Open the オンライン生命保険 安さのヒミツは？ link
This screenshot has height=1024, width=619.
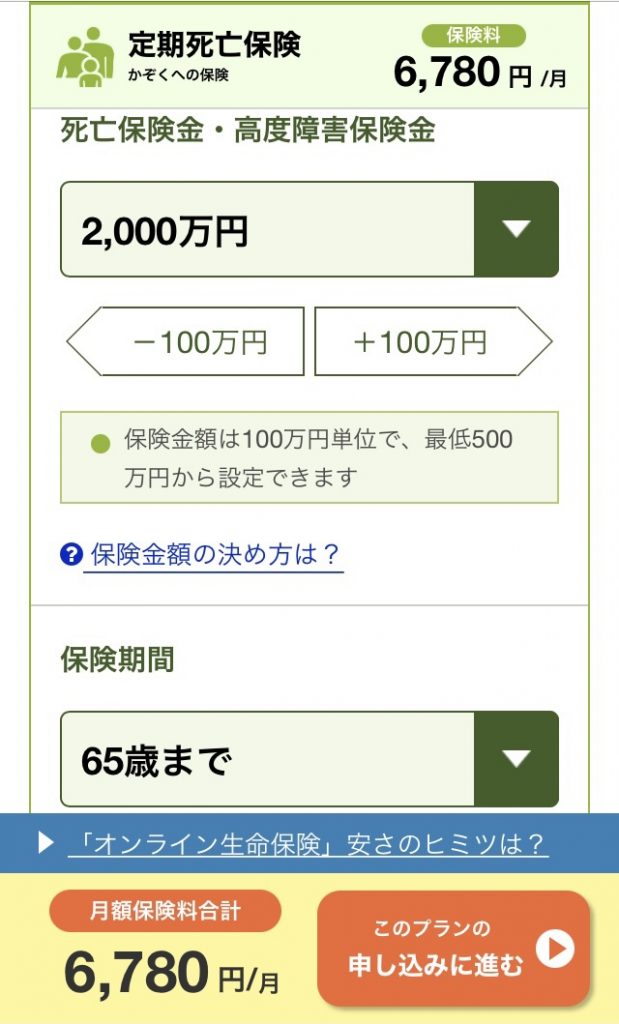[x=307, y=845]
